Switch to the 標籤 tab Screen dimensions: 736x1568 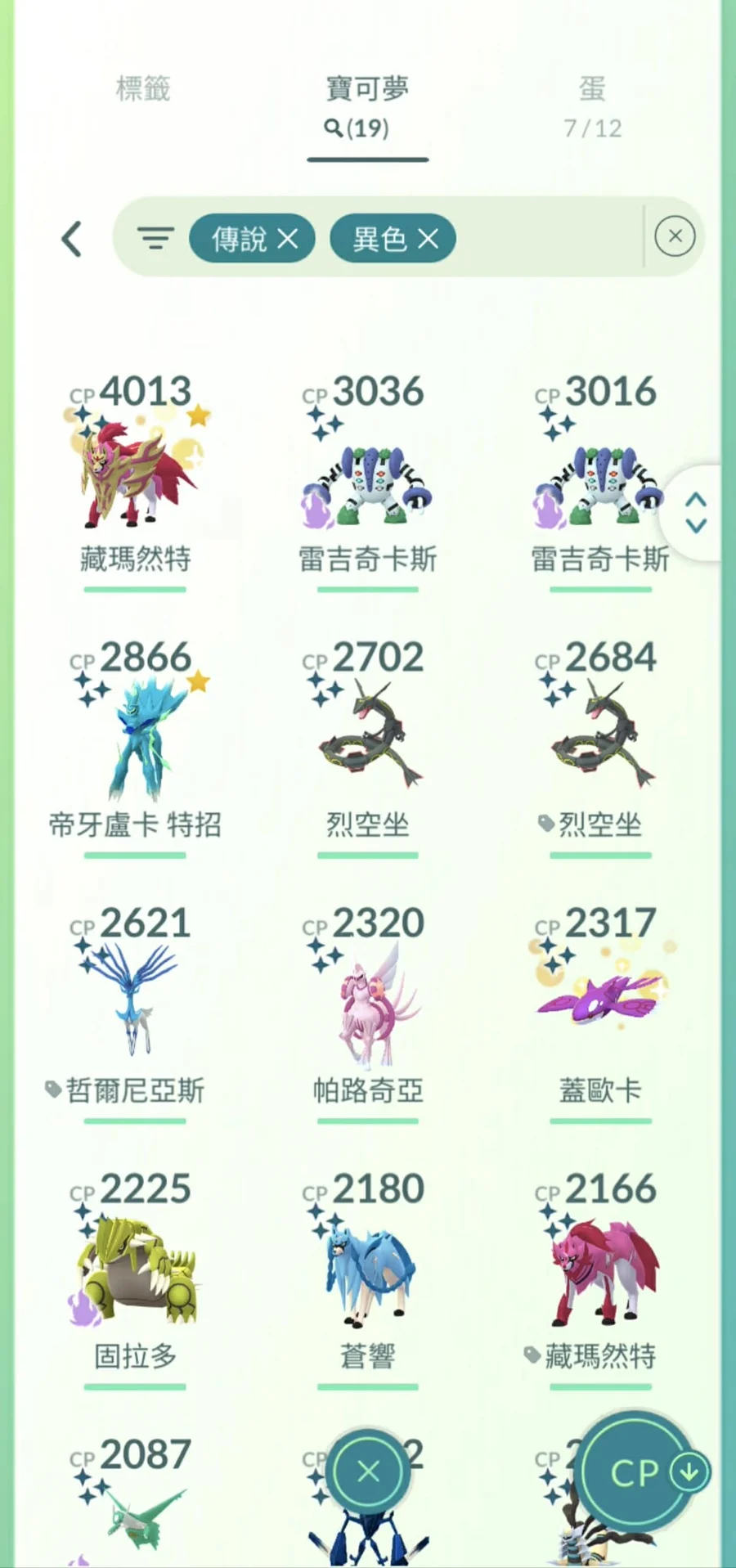pos(143,89)
